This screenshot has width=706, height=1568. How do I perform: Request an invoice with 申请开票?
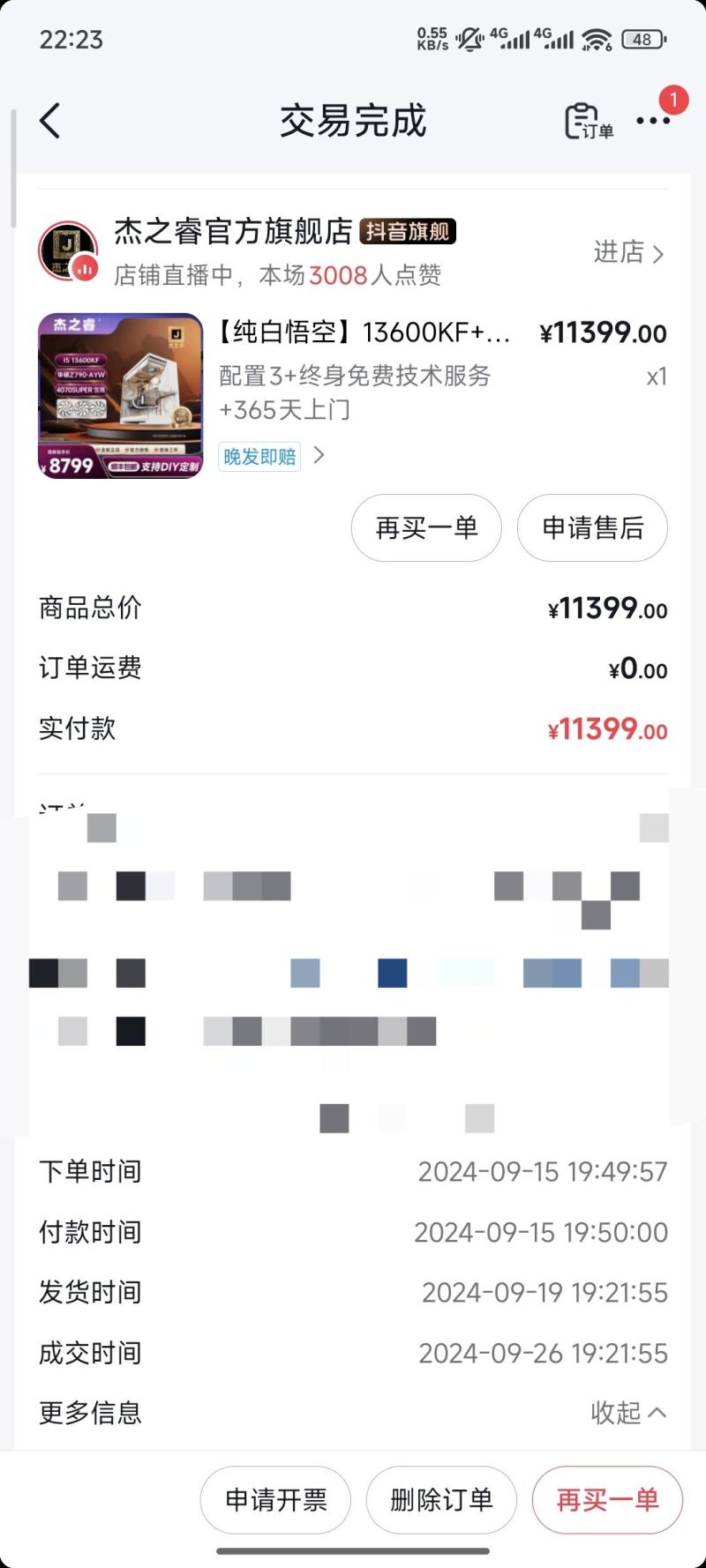275,1500
